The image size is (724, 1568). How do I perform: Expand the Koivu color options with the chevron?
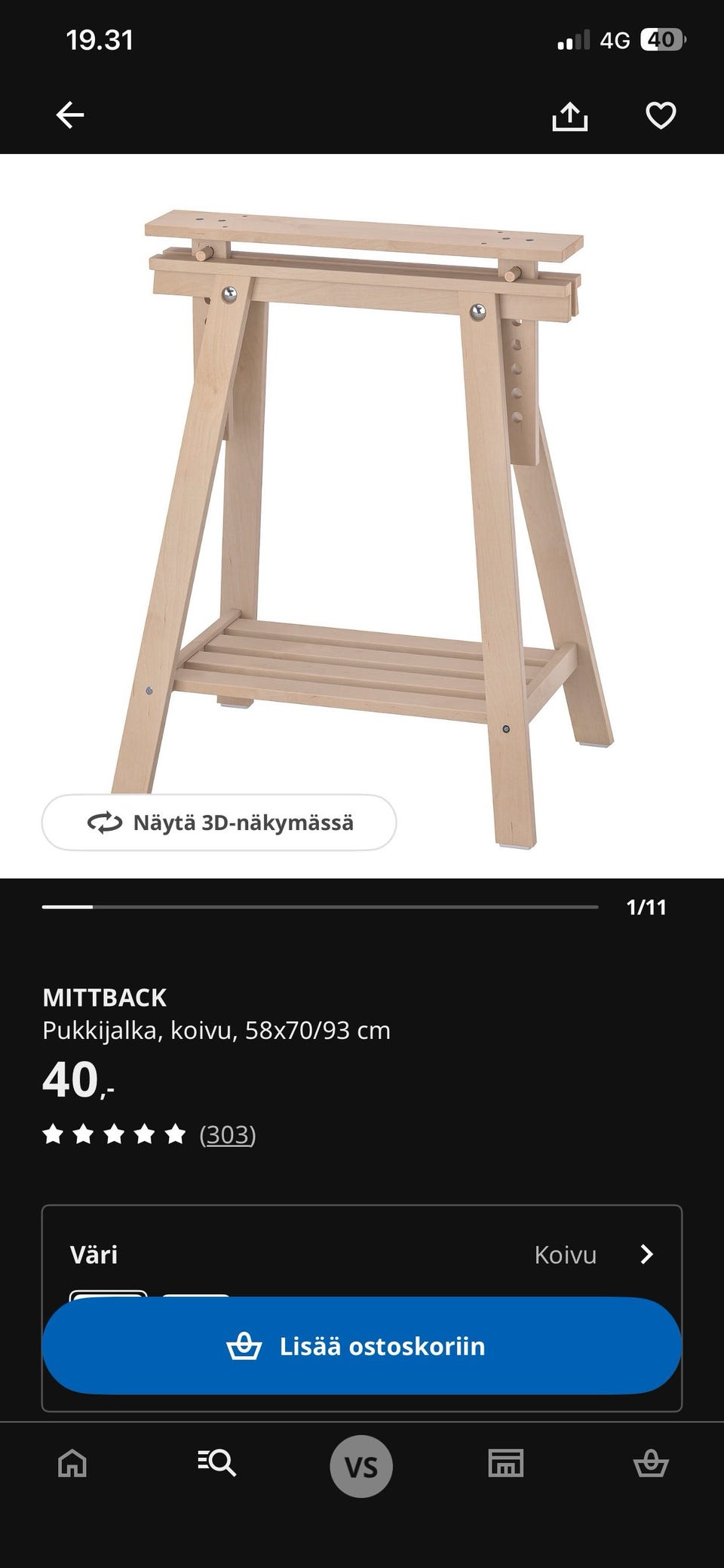click(647, 1254)
